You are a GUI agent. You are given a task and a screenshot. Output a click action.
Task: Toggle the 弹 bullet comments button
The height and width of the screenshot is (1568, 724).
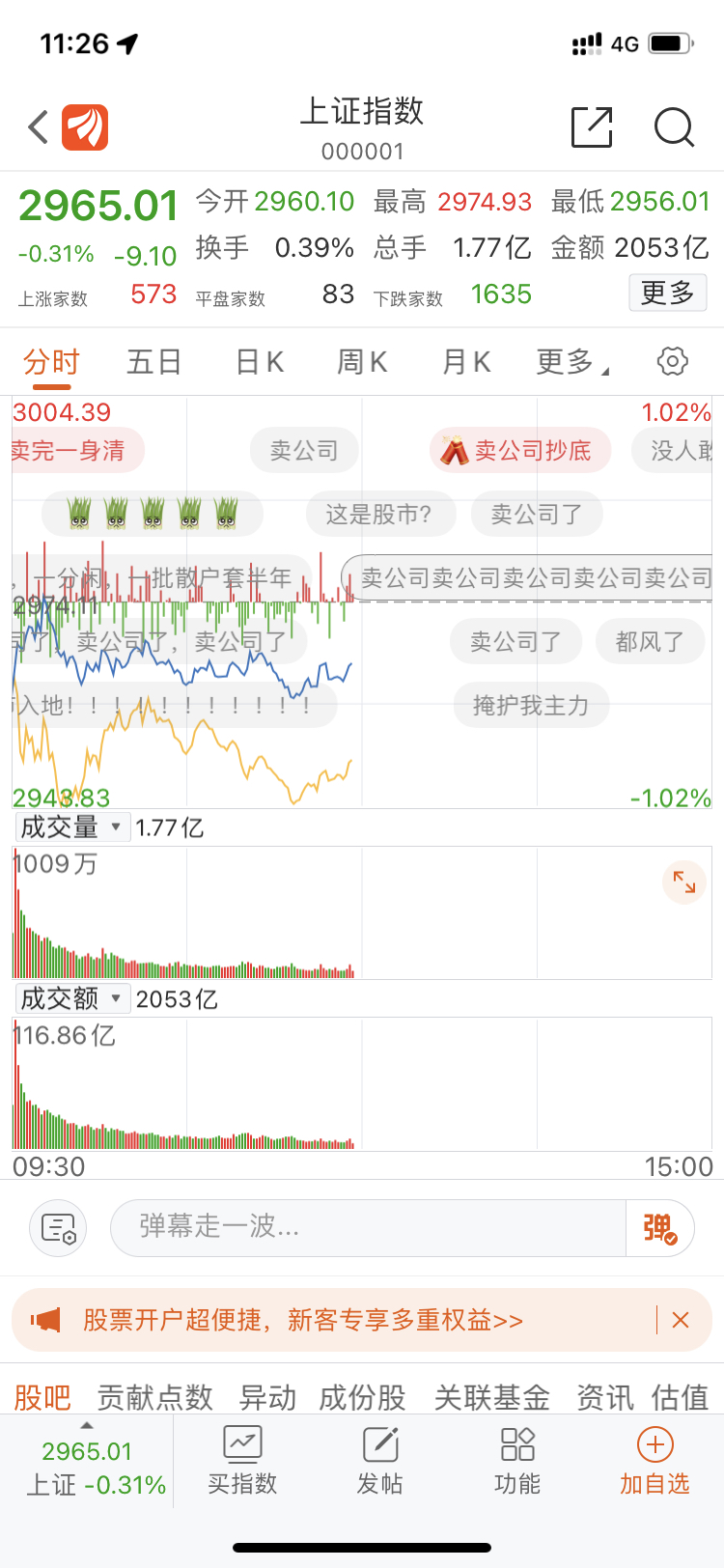click(x=660, y=1228)
